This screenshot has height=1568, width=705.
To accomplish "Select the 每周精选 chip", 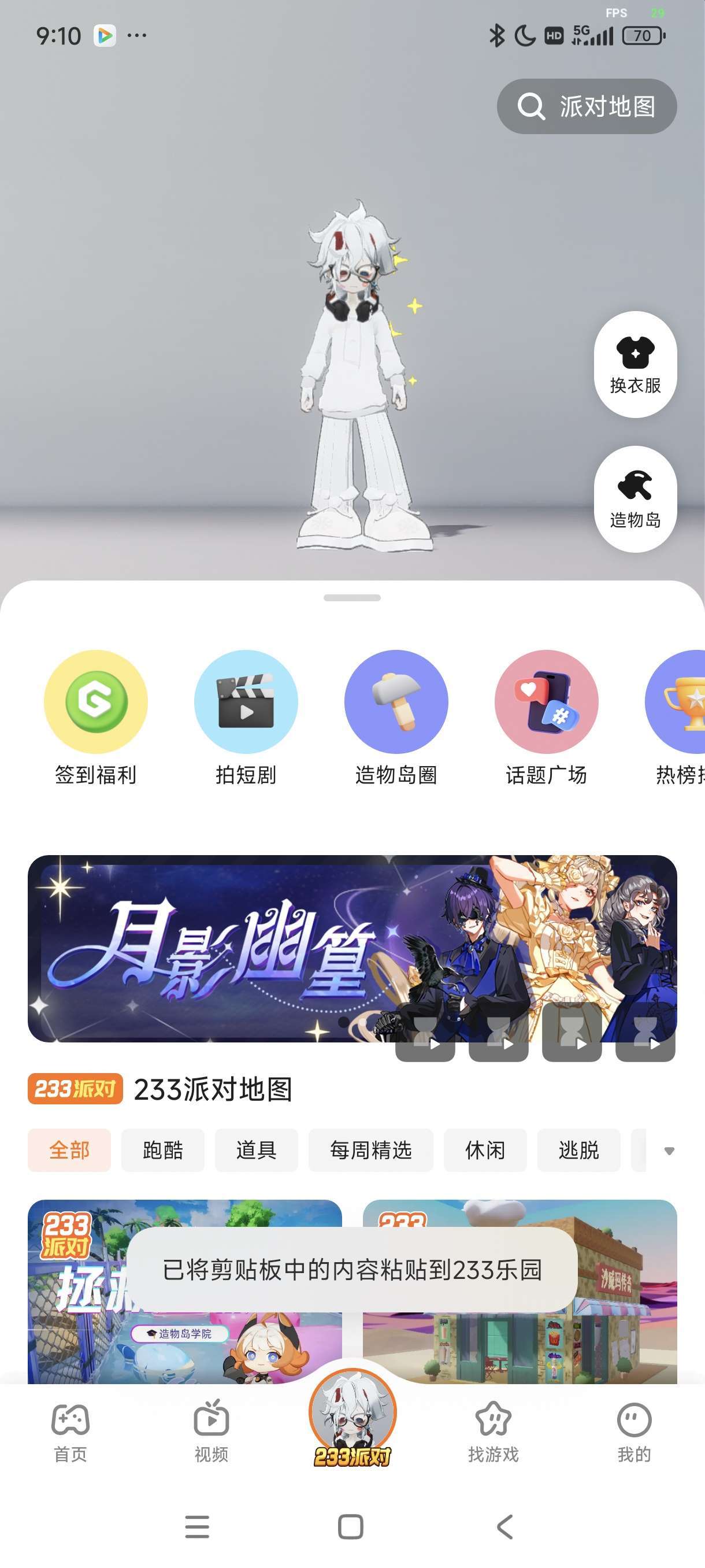I will (x=370, y=1150).
